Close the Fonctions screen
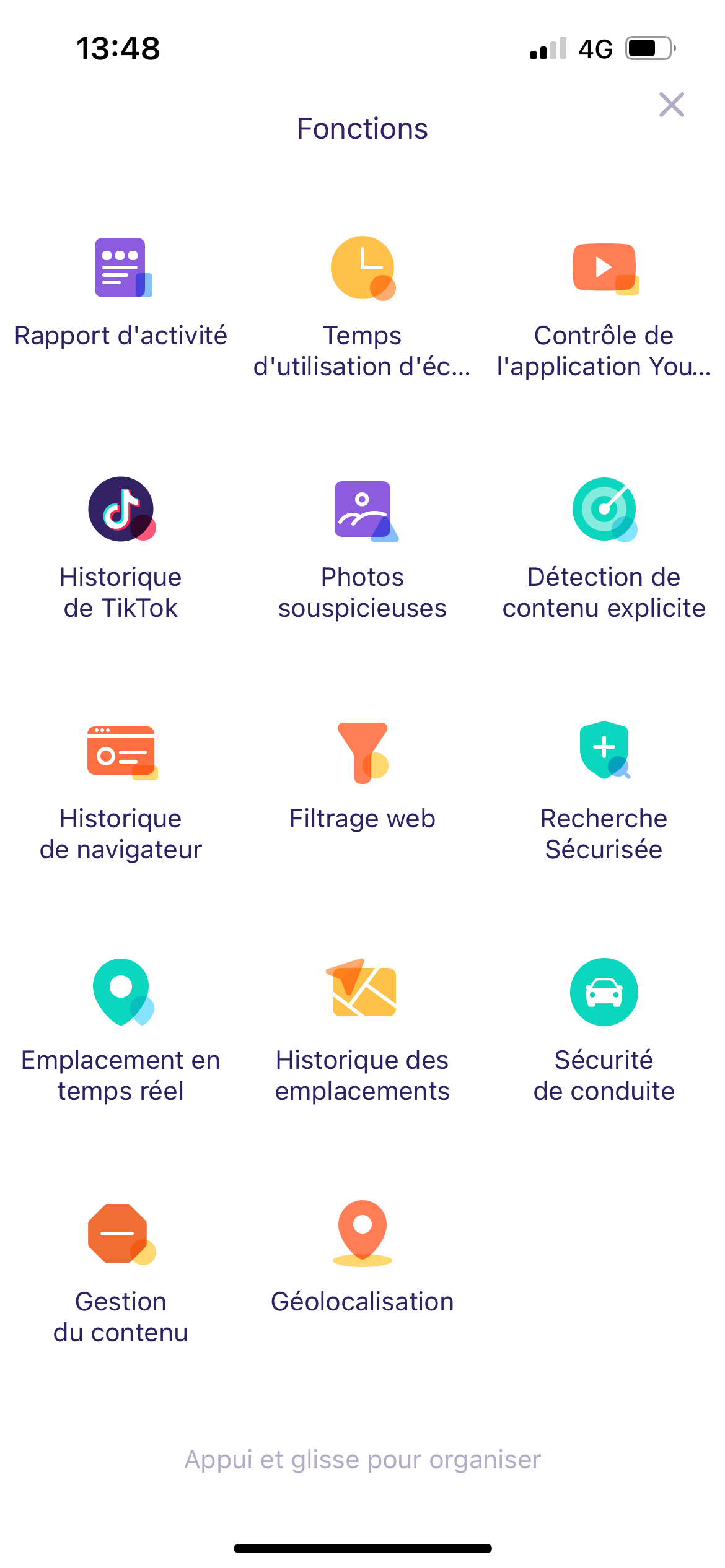Image resolution: width=725 pixels, height=1568 pixels. 671,105
